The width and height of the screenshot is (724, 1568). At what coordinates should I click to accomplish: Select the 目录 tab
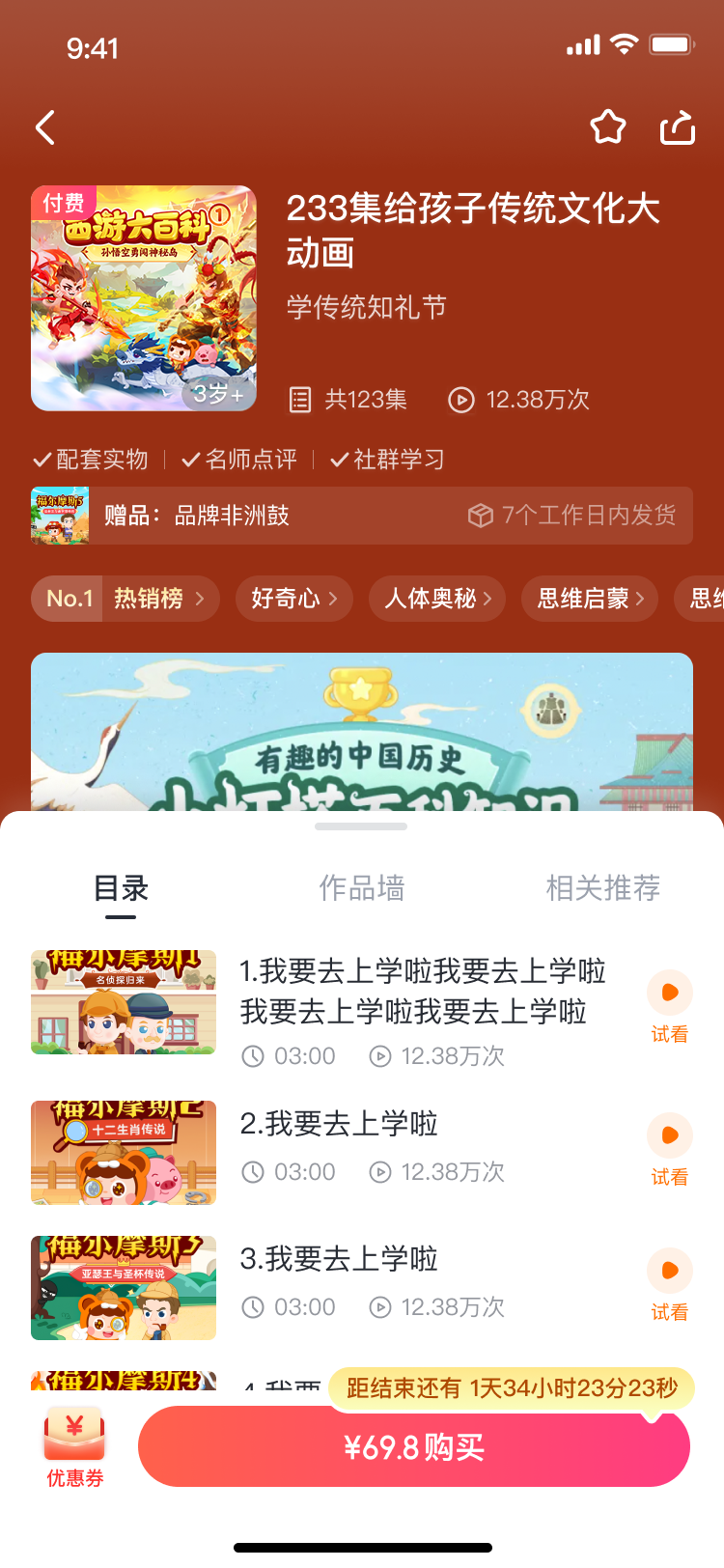click(121, 888)
